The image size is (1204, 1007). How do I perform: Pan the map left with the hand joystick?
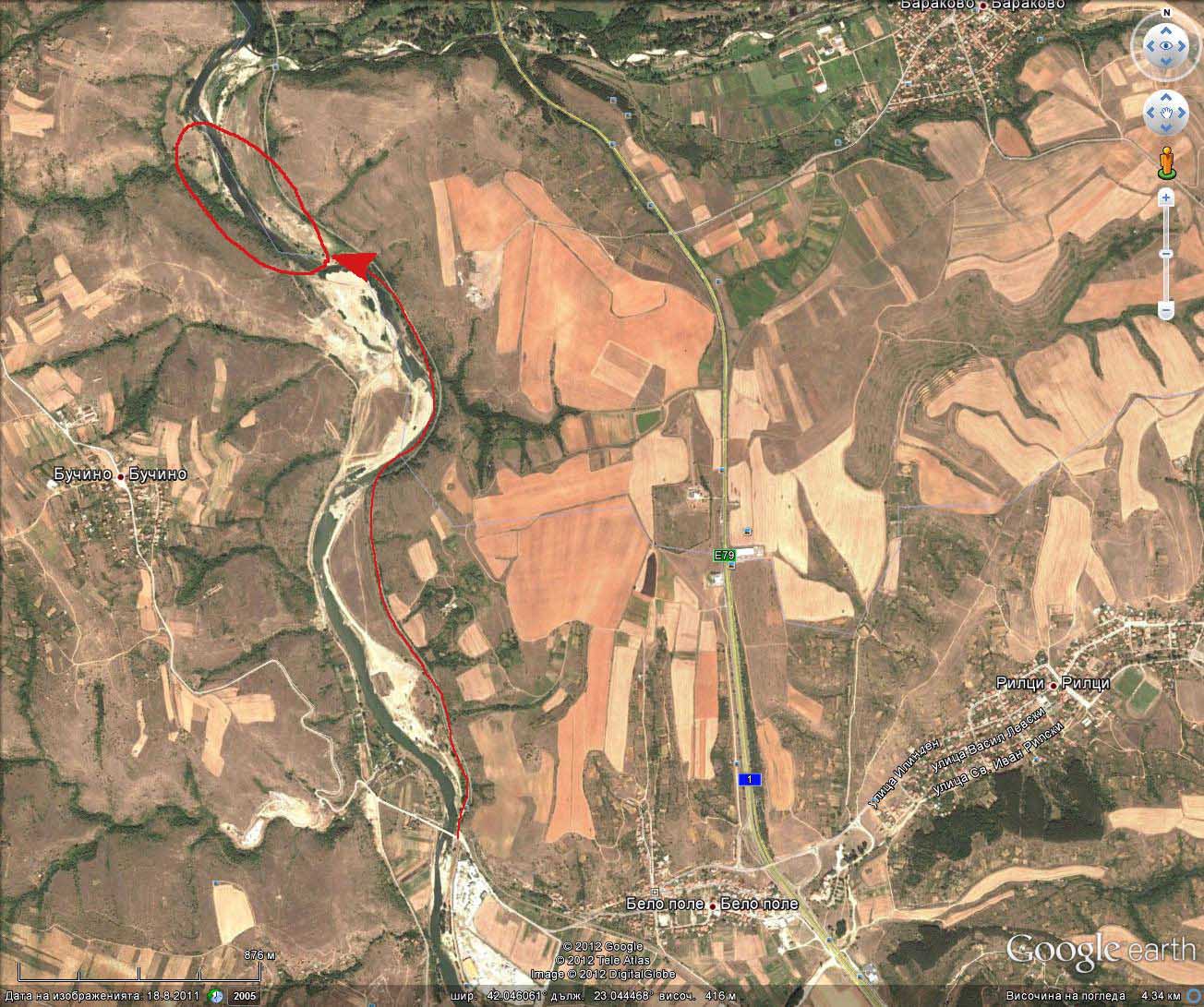[1150, 114]
